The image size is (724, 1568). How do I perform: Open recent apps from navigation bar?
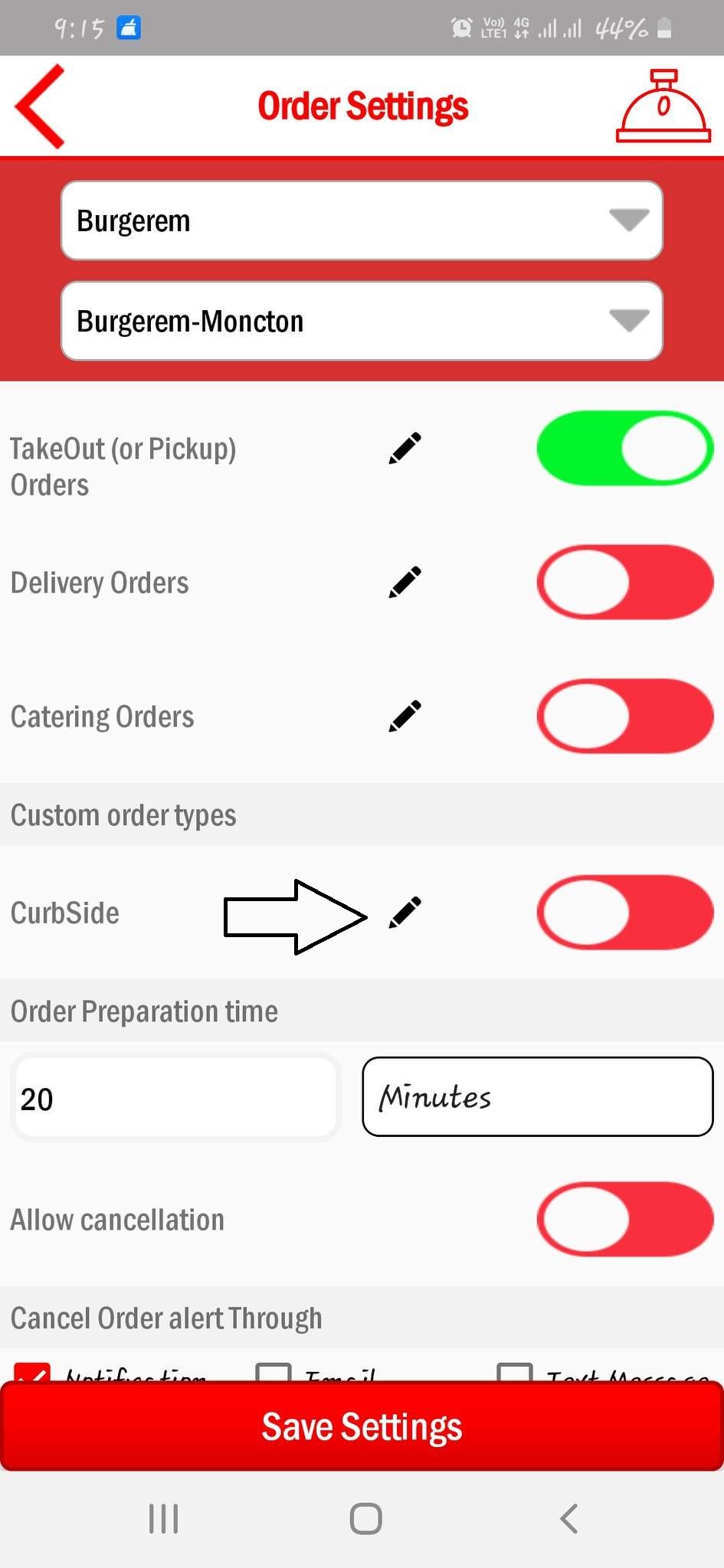point(163,1518)
